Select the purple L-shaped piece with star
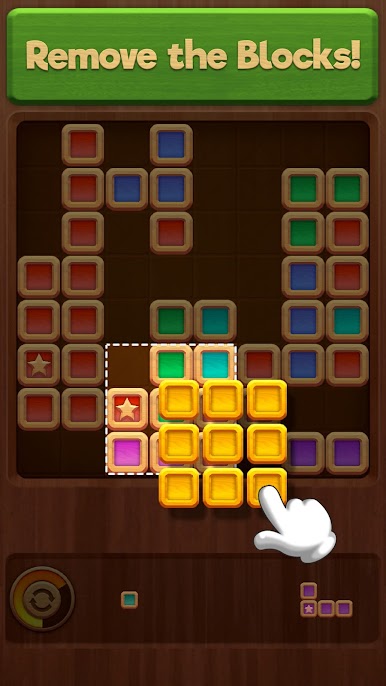 [x=326, y=600]
